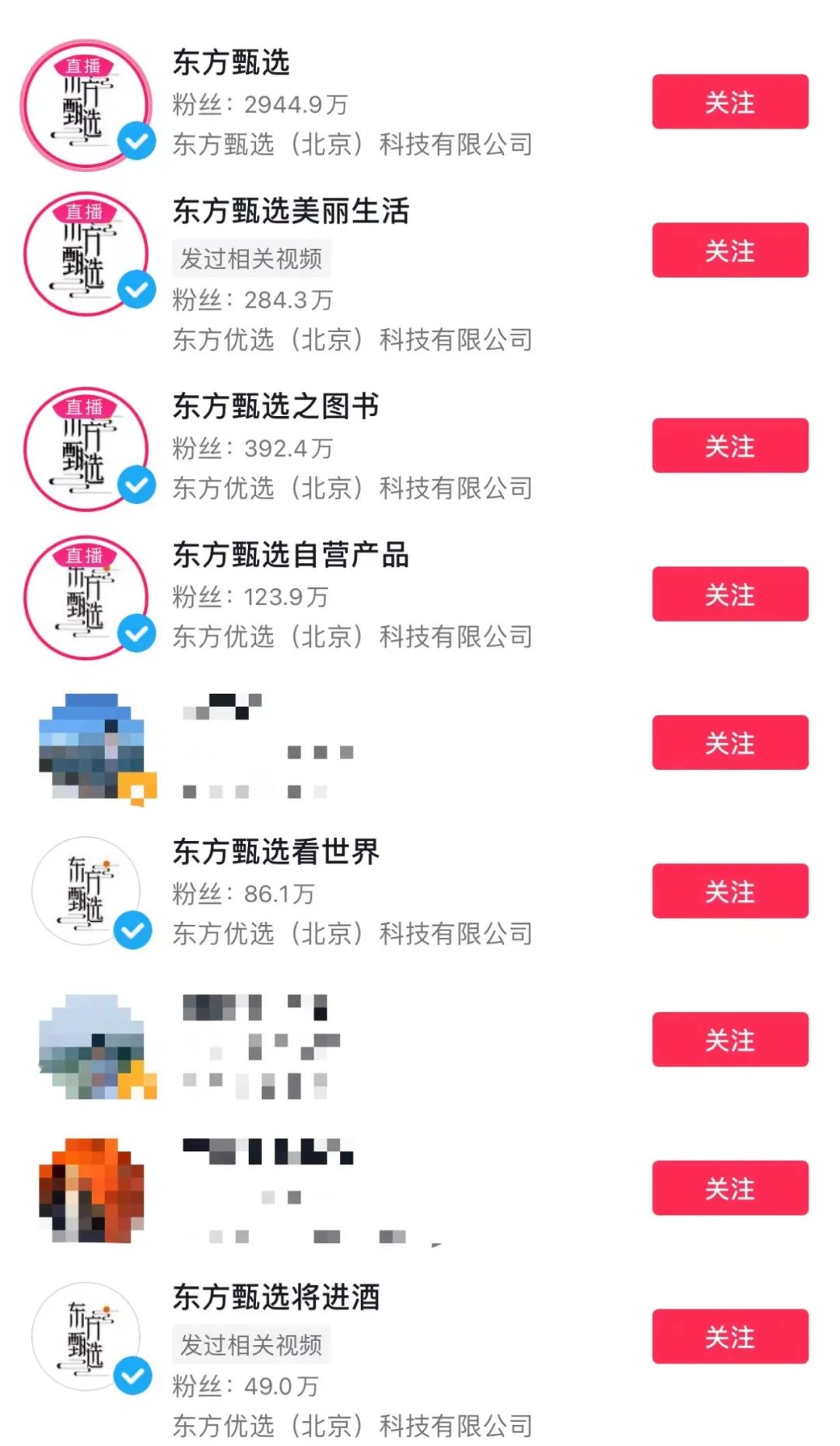Tap the live avatar of 东方甄选自营产品
840x1446 pixels.
tap(86, 597)
